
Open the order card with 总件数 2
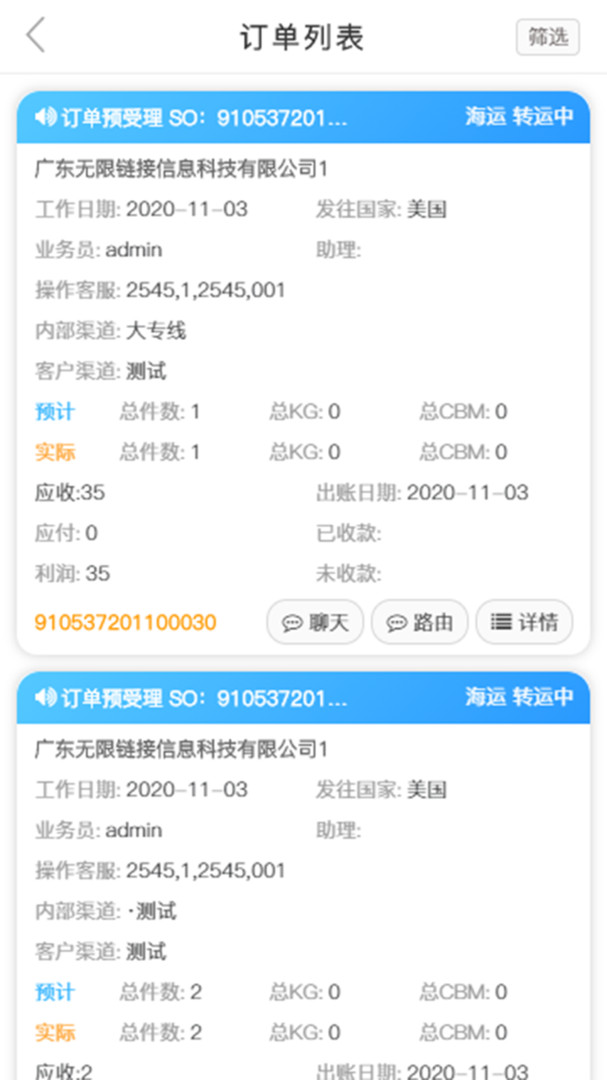303,875
